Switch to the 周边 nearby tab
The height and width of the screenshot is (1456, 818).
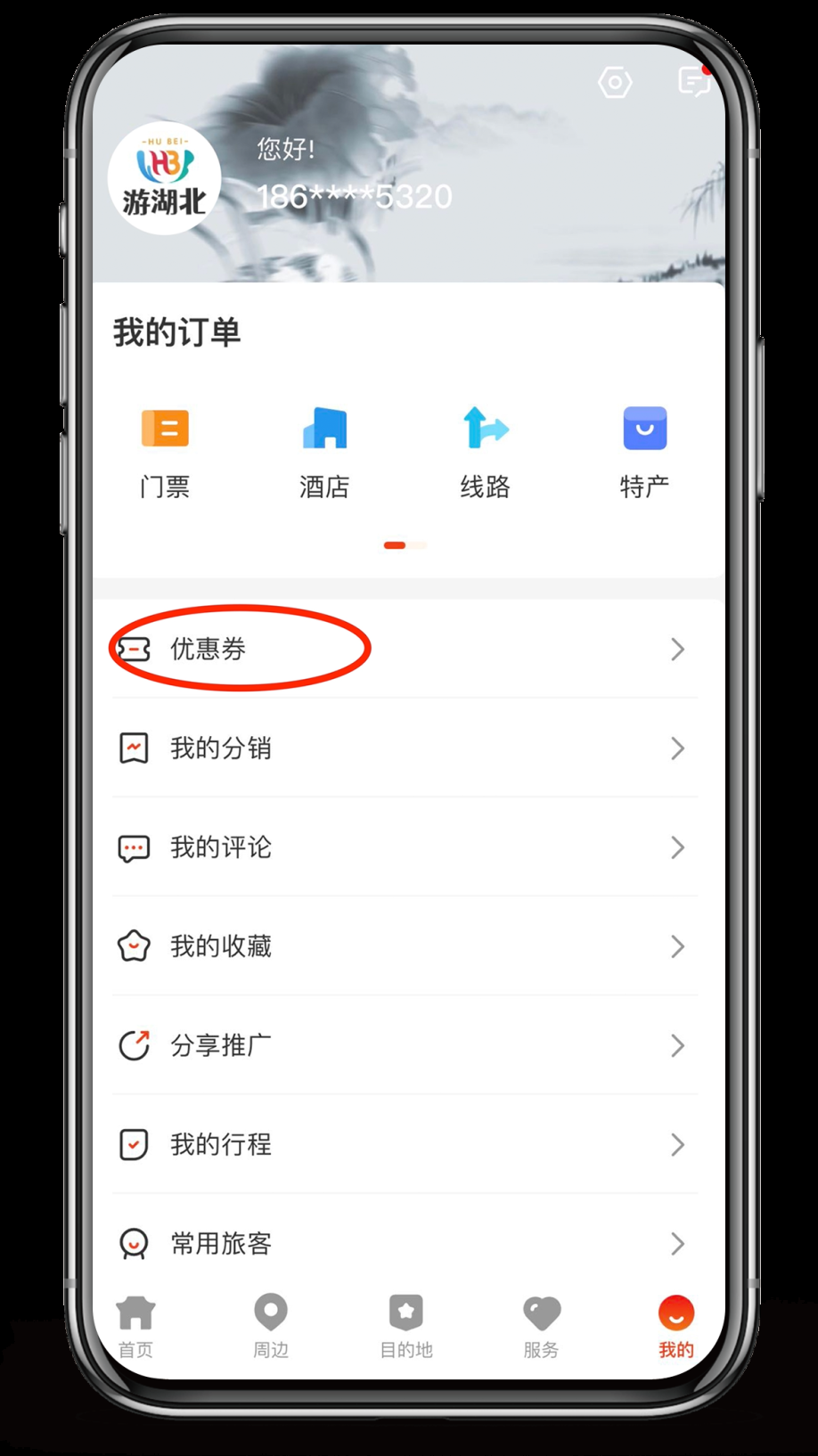tap(271, 1326)
